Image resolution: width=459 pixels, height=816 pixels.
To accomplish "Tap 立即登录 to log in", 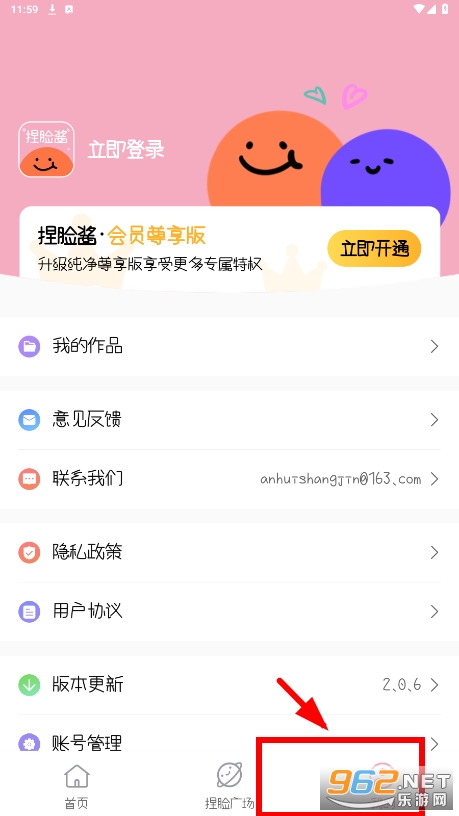I will (x=126, y=149).
